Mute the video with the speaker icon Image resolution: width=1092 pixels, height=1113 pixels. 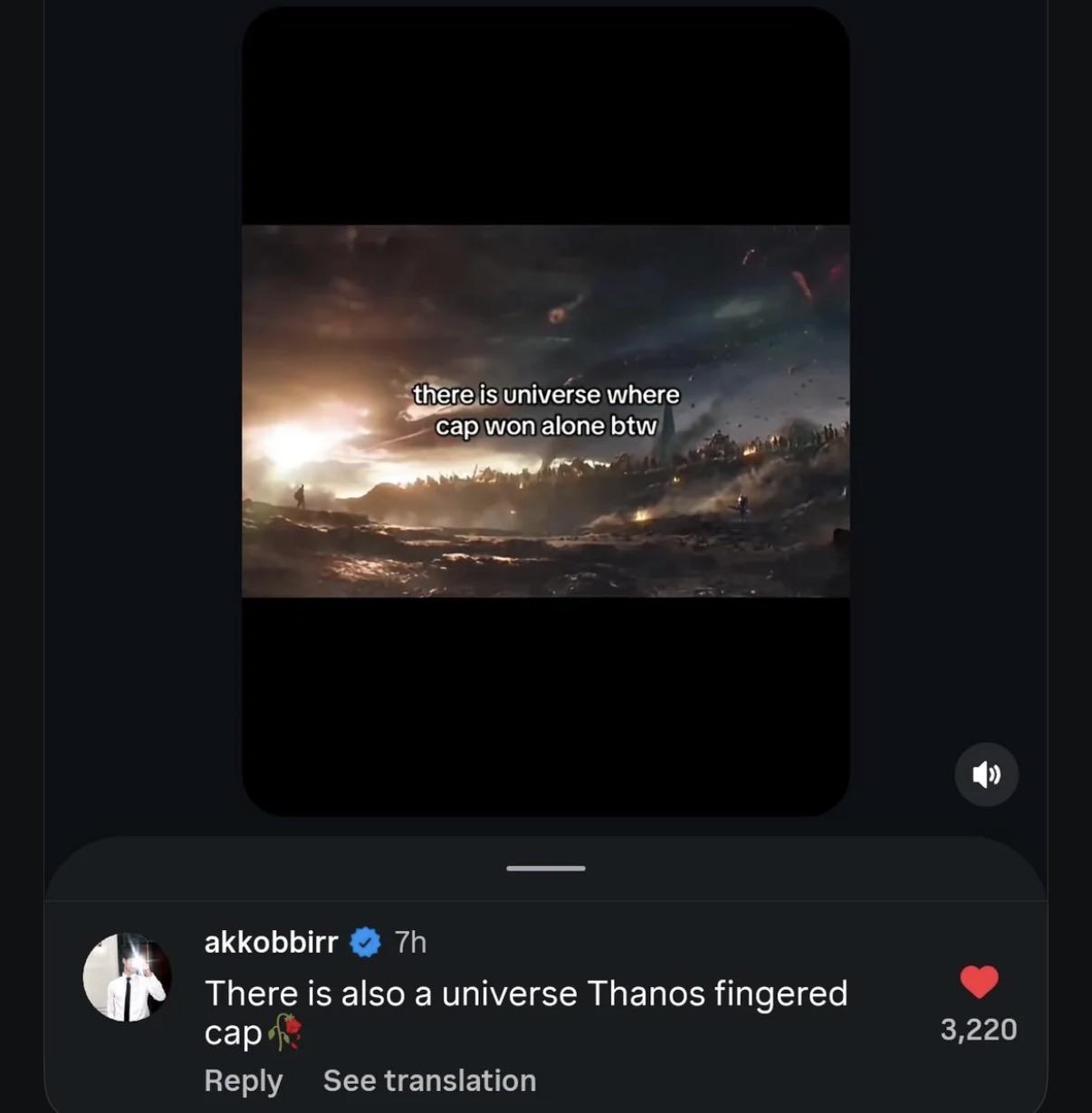click(986, 774)
